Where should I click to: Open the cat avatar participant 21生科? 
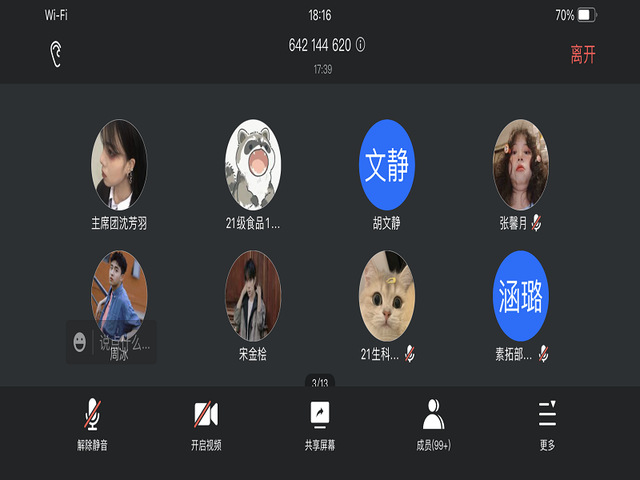click(386, 296)
